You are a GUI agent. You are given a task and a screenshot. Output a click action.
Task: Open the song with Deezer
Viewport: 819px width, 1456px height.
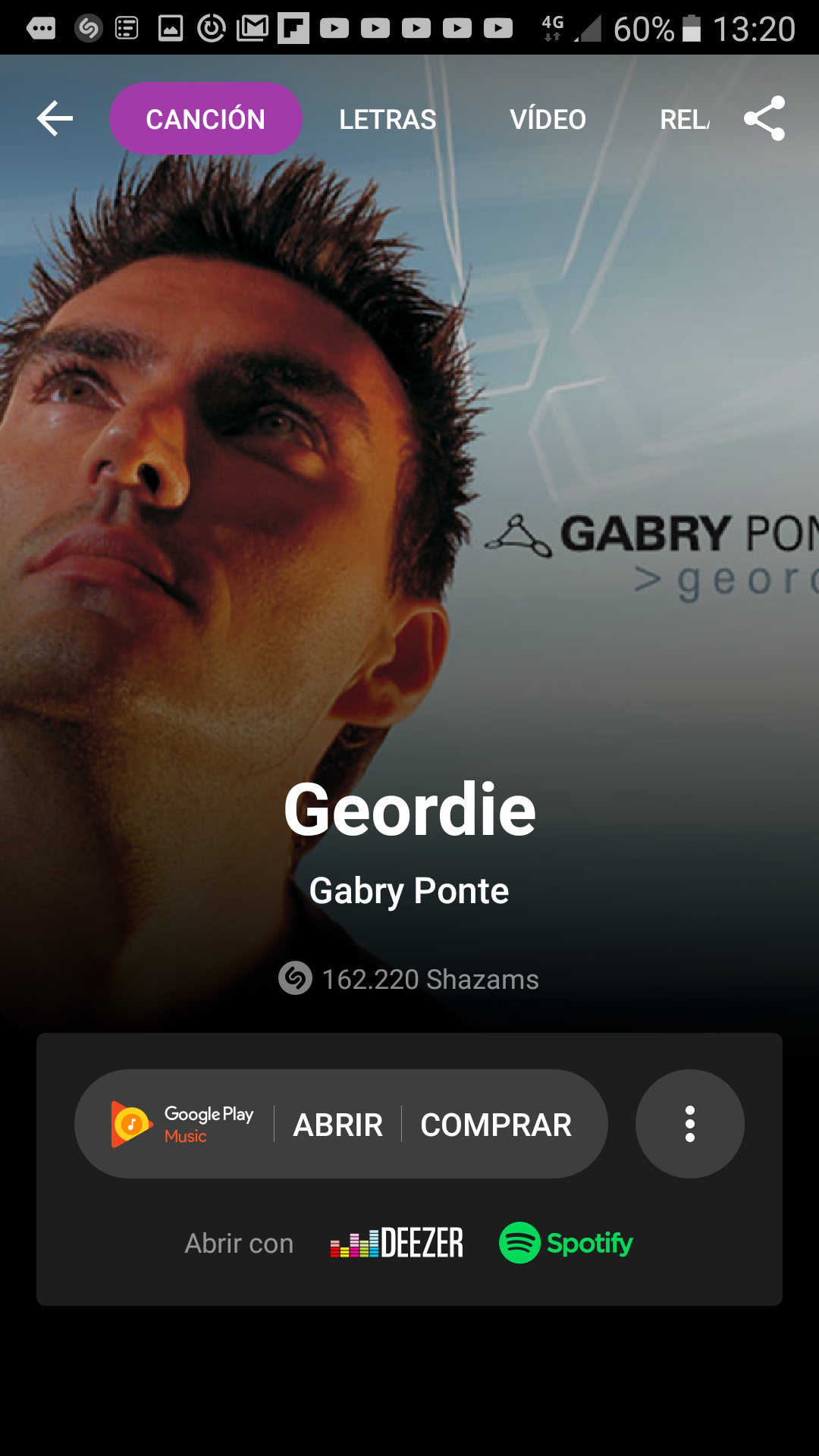pos(397,1243)
